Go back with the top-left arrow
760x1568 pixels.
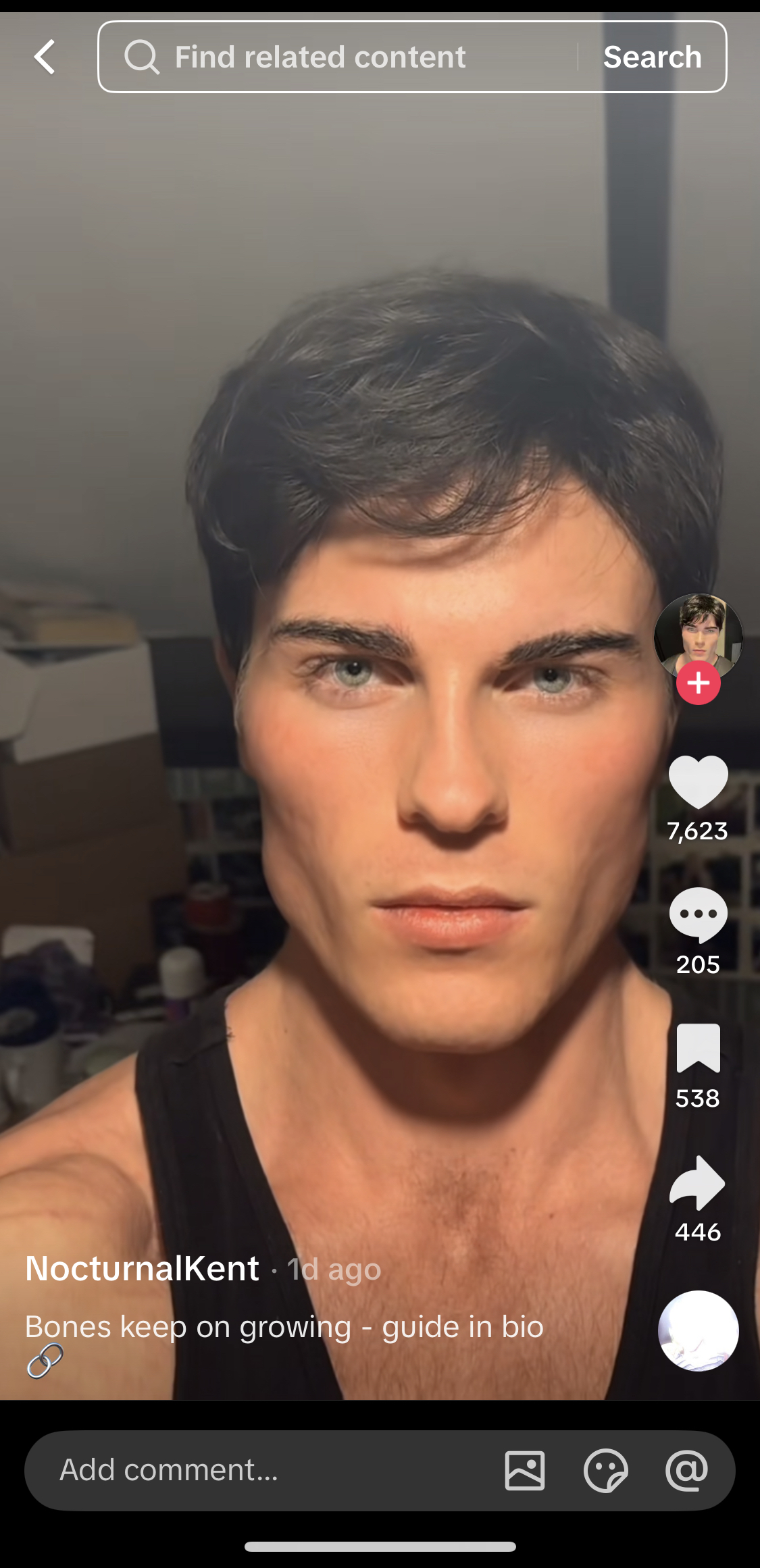(45, 57)
